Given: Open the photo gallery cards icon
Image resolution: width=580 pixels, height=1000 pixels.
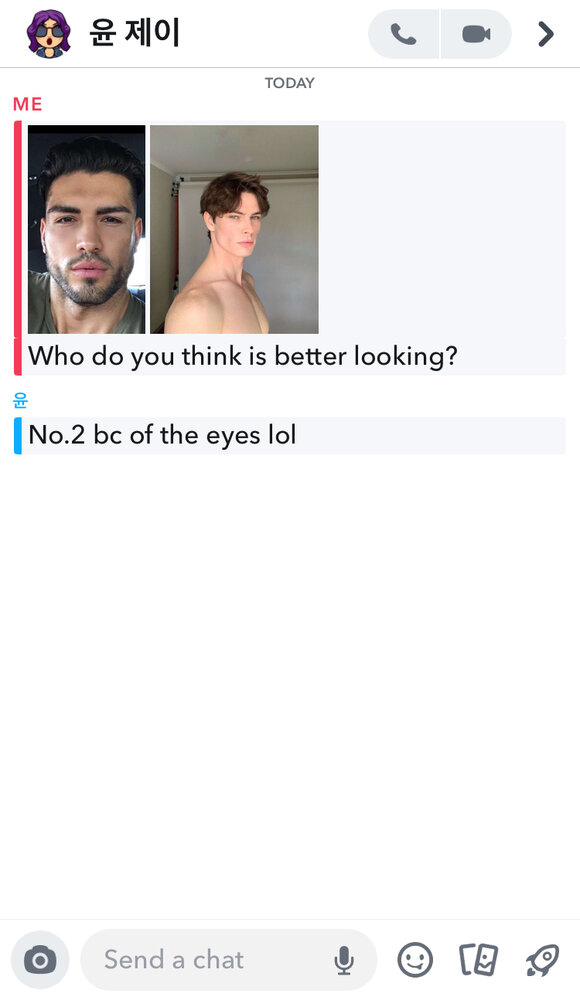Looking at the screenshot, I should [x=479, y=959].
